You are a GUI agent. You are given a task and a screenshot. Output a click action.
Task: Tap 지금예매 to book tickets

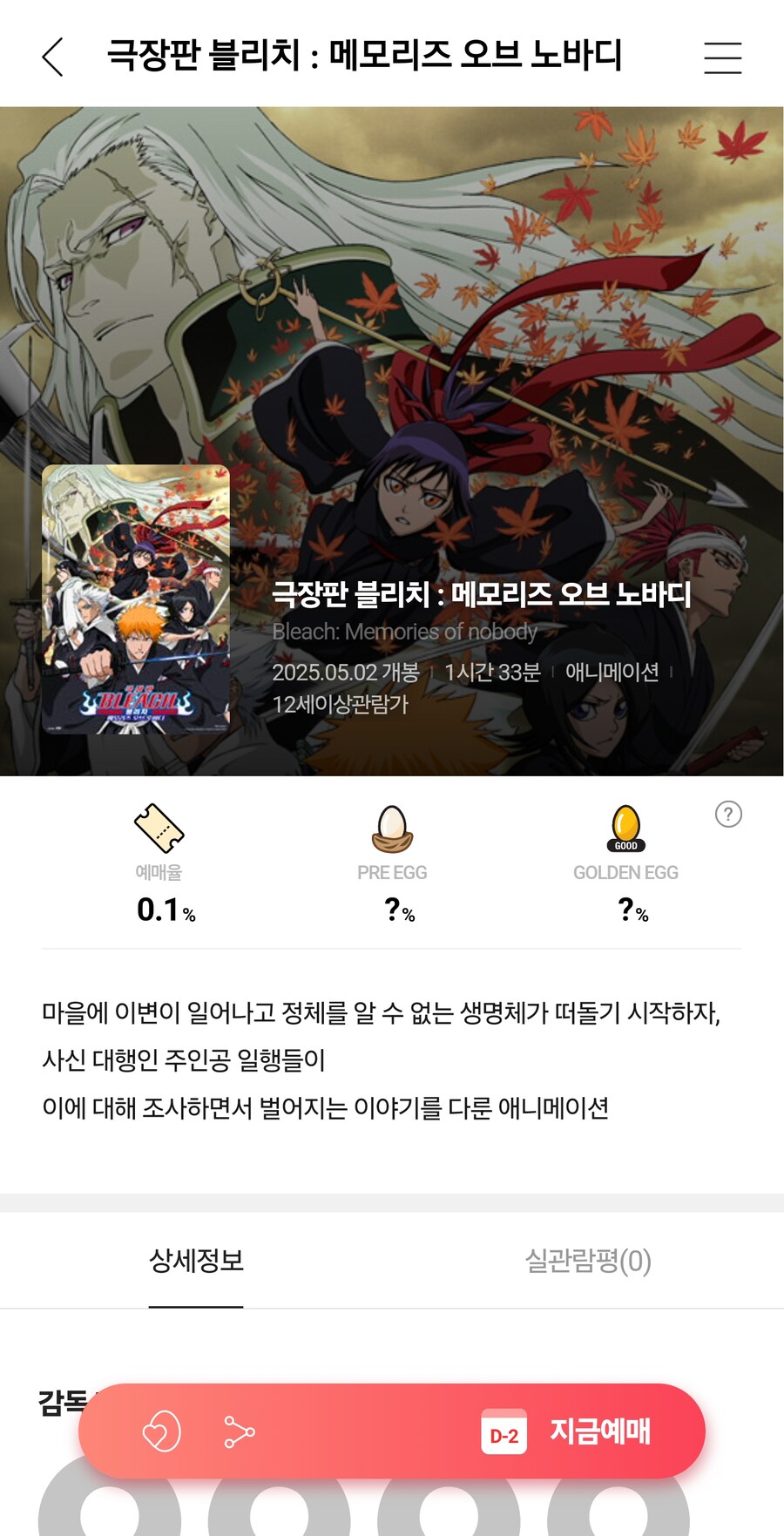598,1431
